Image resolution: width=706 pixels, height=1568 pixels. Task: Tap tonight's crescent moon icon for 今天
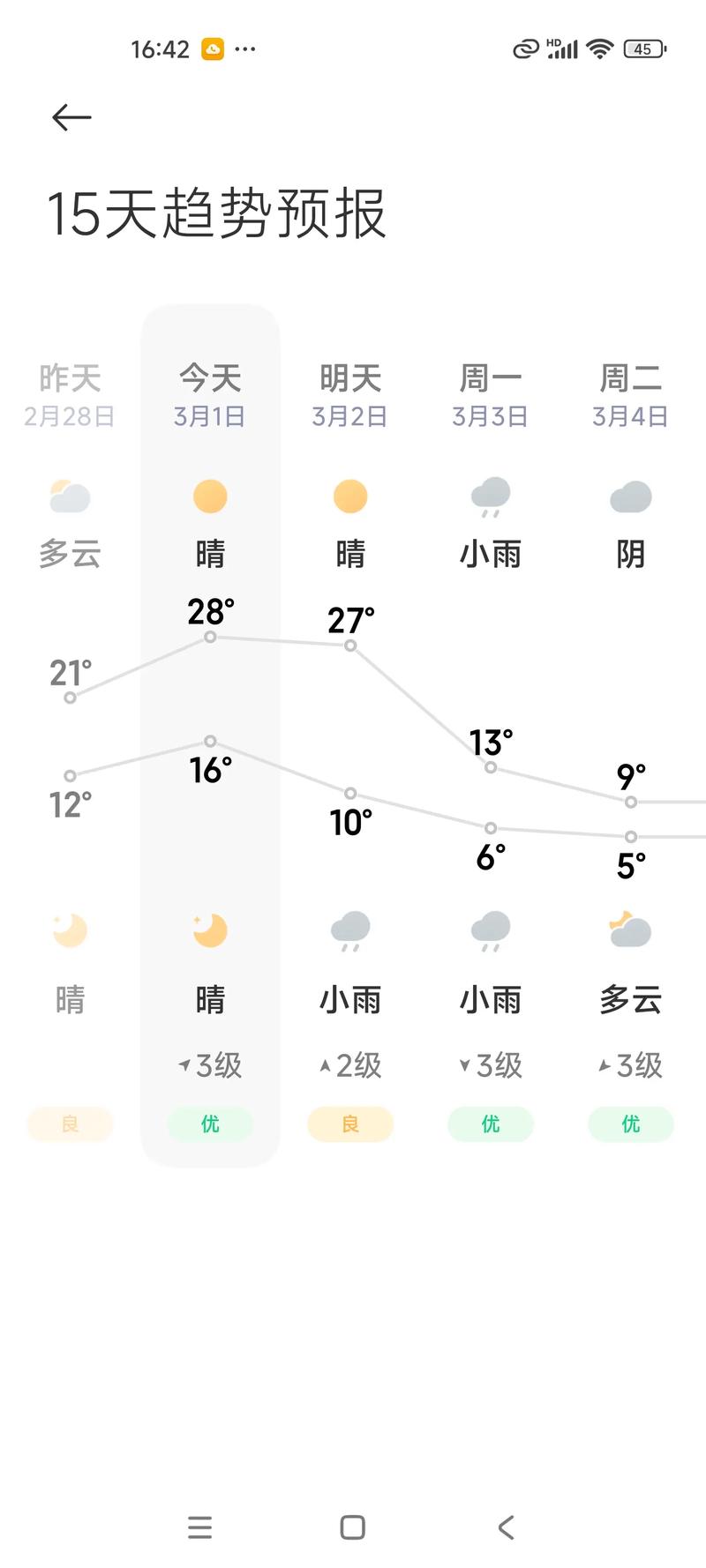click(210, 930)
